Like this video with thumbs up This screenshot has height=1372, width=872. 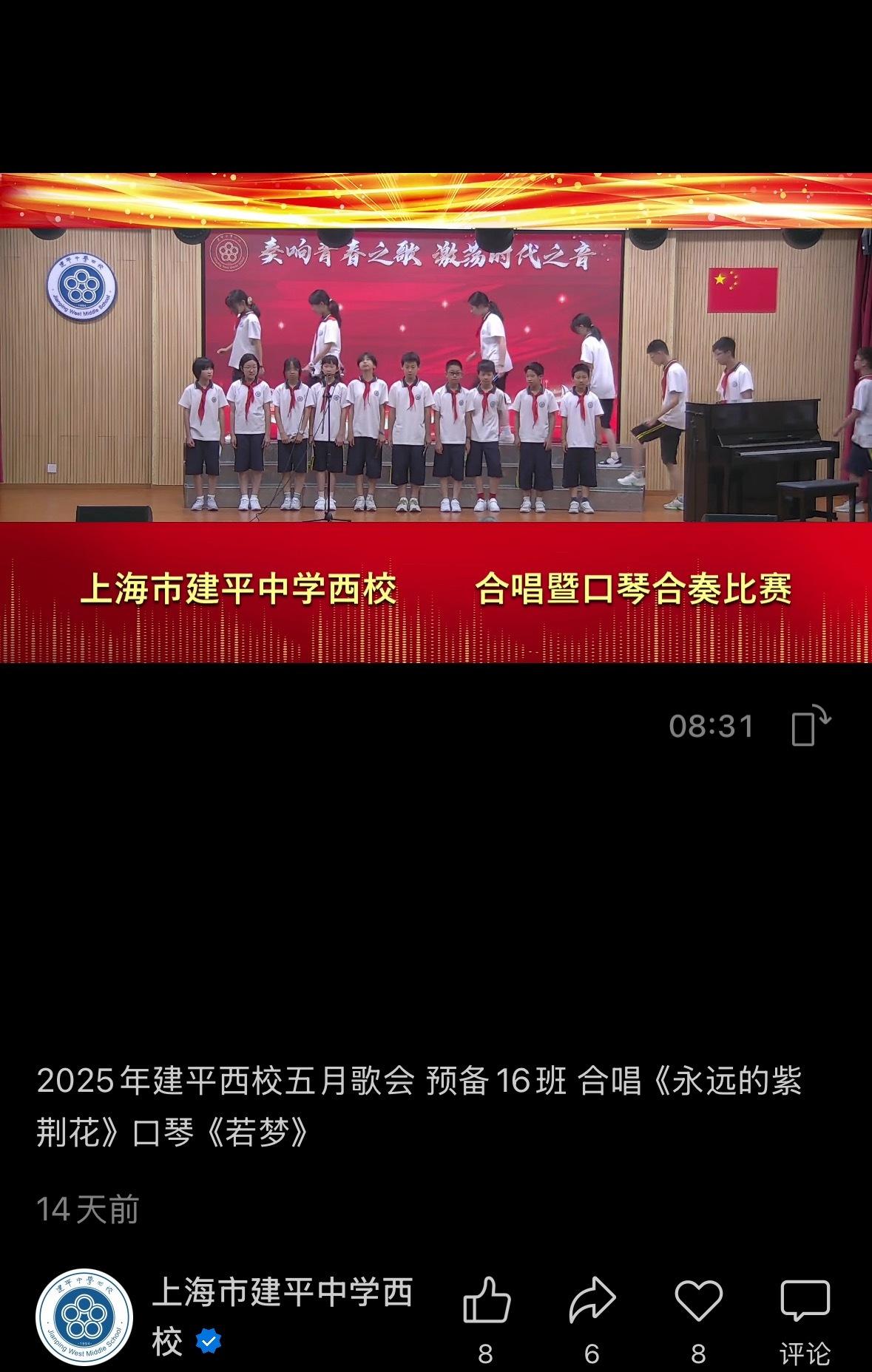pos(487,1300)
